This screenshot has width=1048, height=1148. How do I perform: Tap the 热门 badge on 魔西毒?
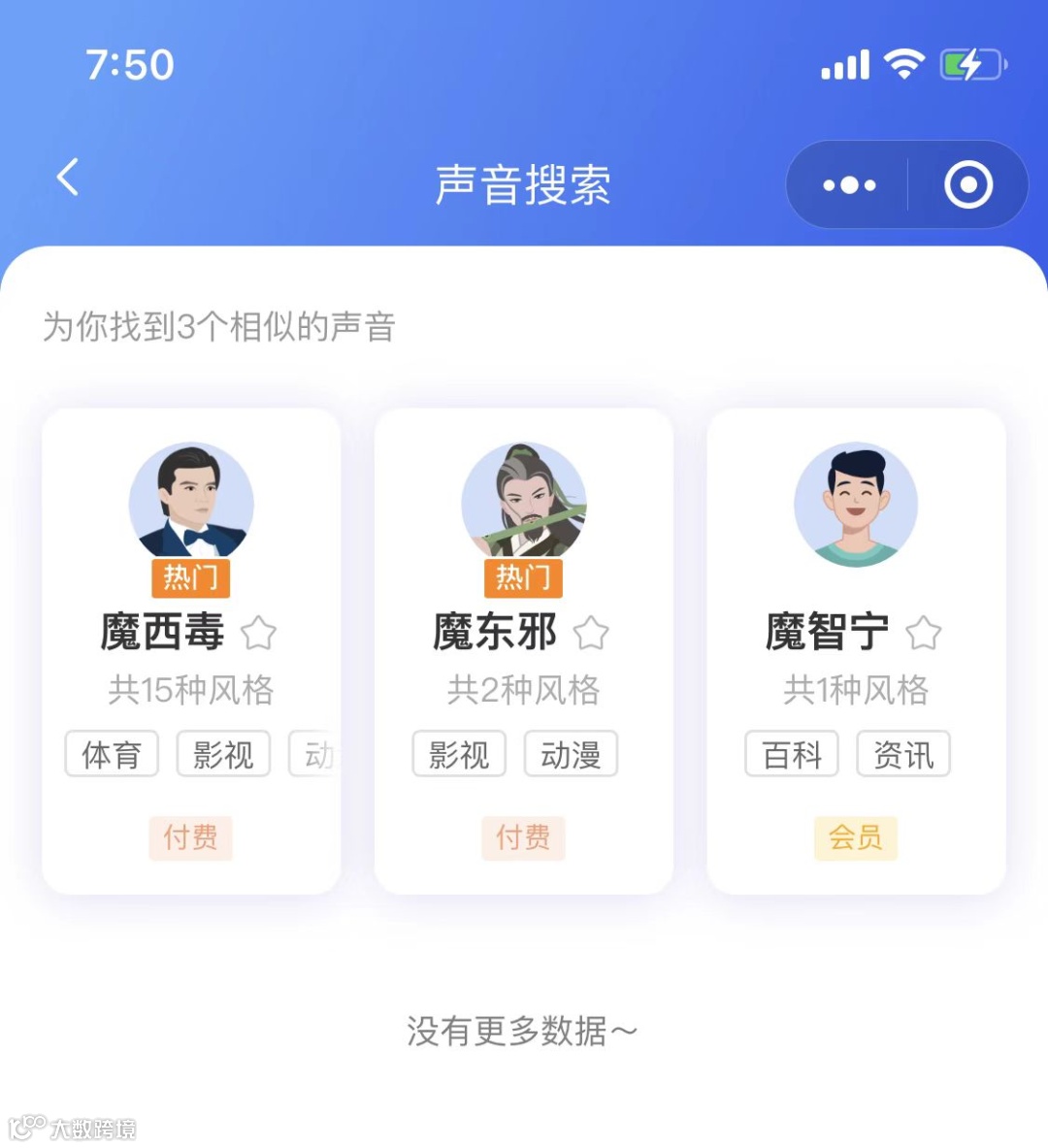click(190, 578)
